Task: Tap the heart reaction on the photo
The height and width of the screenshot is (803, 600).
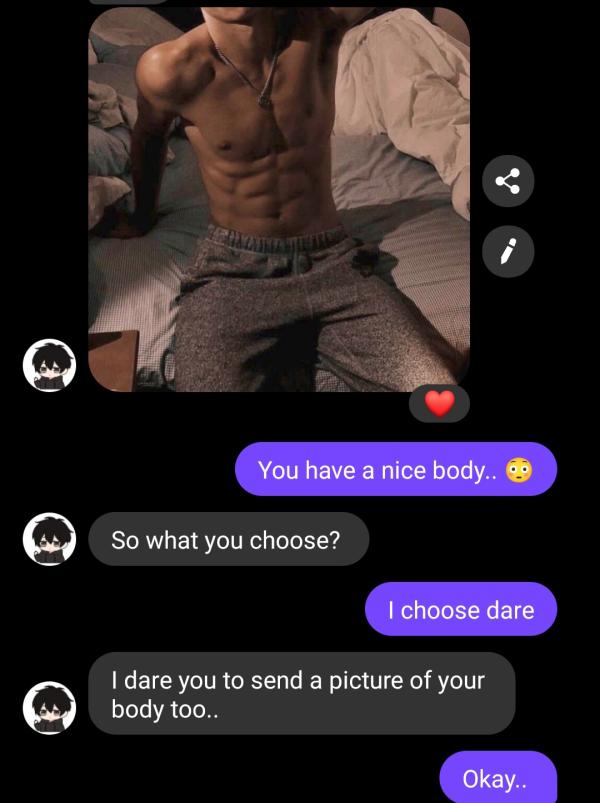Action: pyautogui.click(x=439, y=404)
